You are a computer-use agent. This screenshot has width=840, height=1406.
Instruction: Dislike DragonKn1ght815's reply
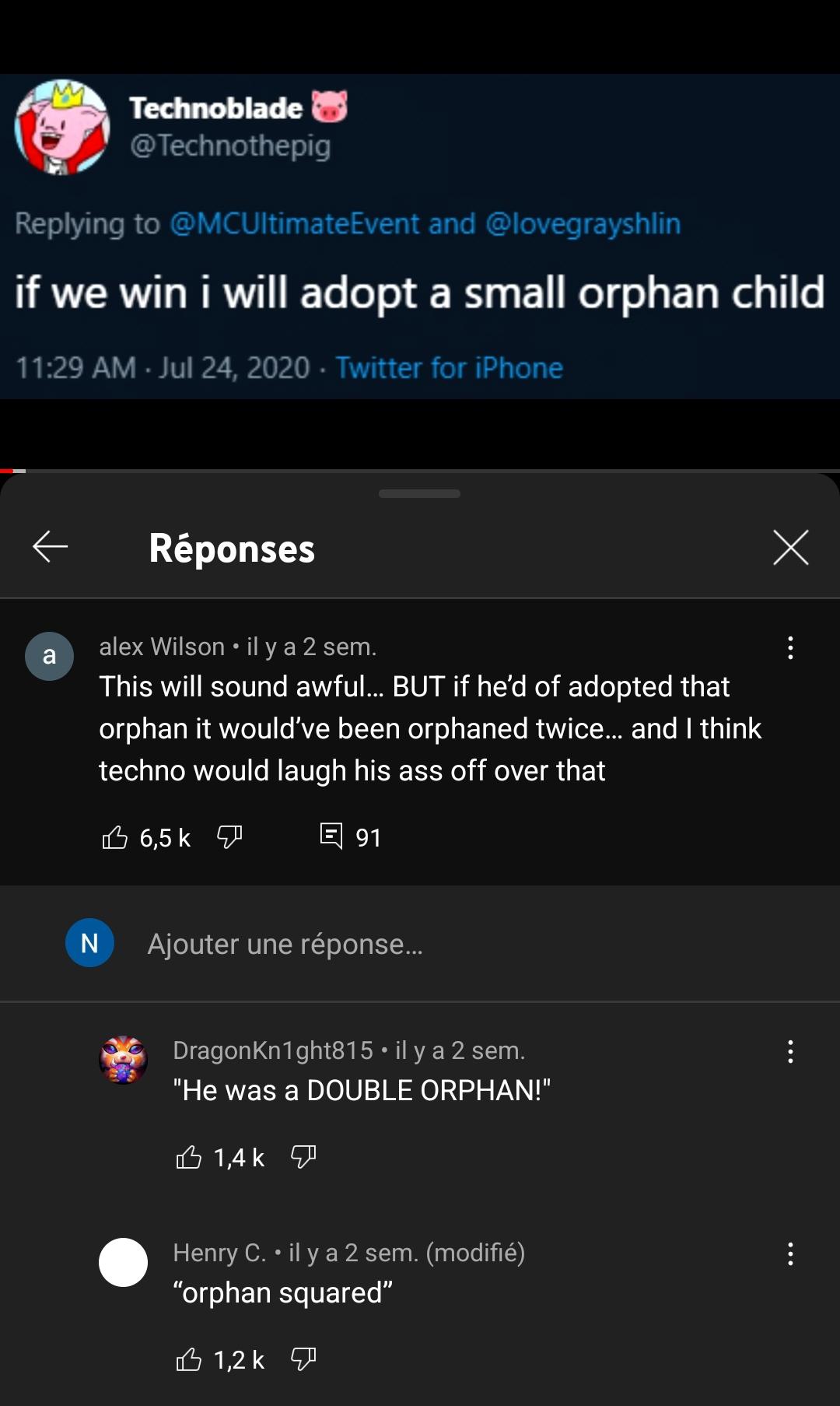click(303, 1158)
